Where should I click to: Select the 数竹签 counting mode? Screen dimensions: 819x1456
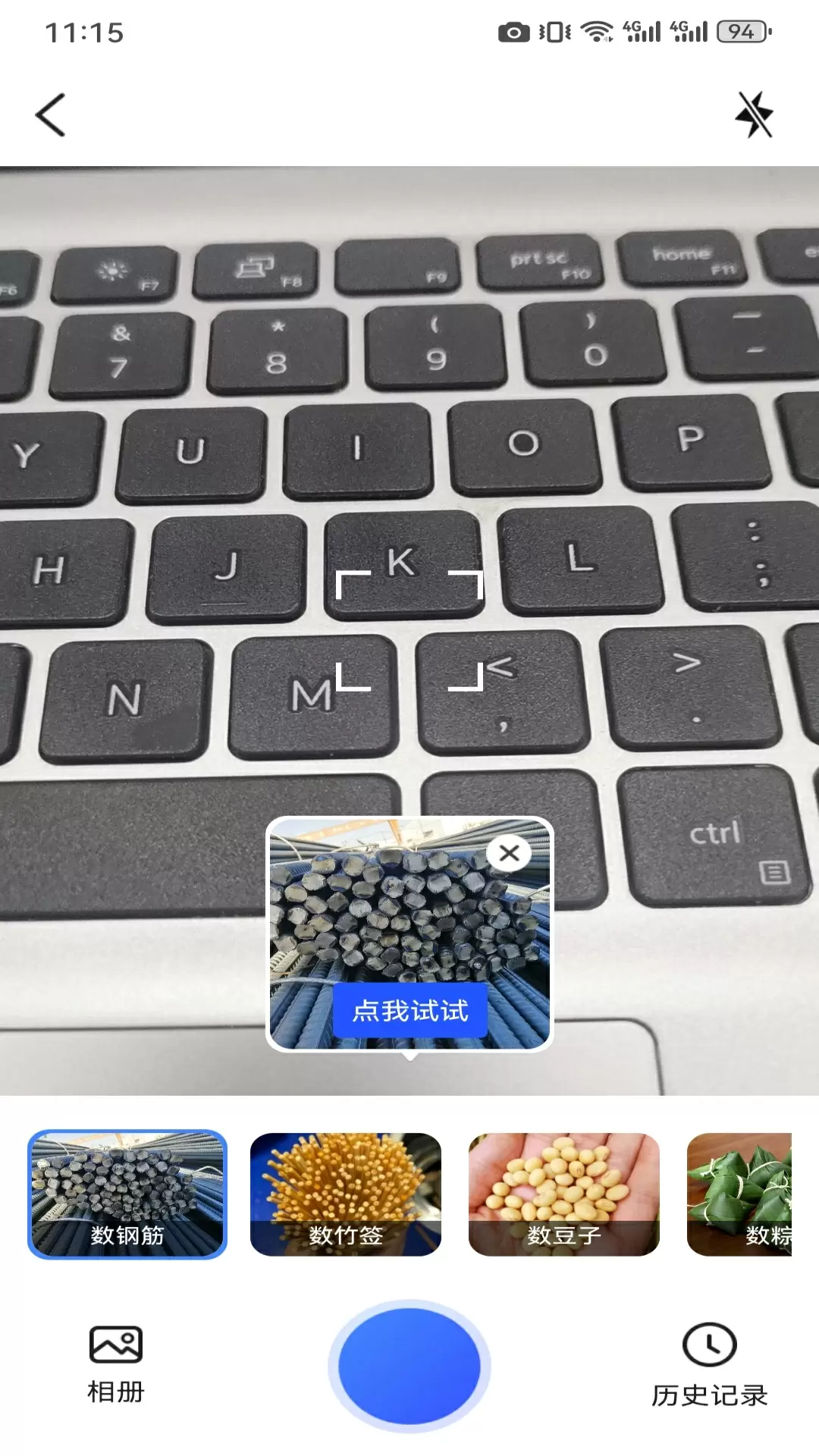coord(346,1194)
